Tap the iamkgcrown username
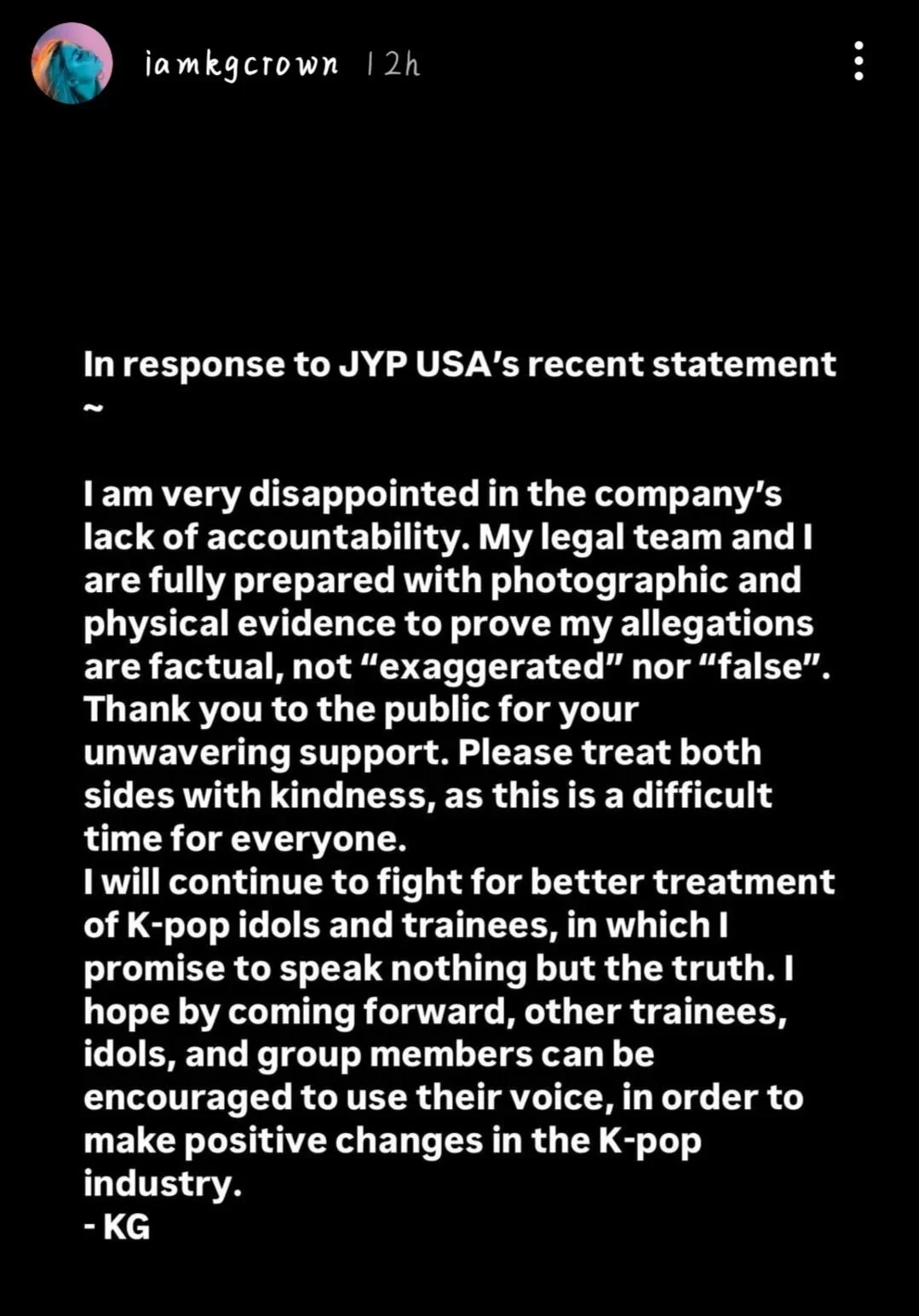The height and width of the screenshot is (1316, 919). [x=242, y=65]
